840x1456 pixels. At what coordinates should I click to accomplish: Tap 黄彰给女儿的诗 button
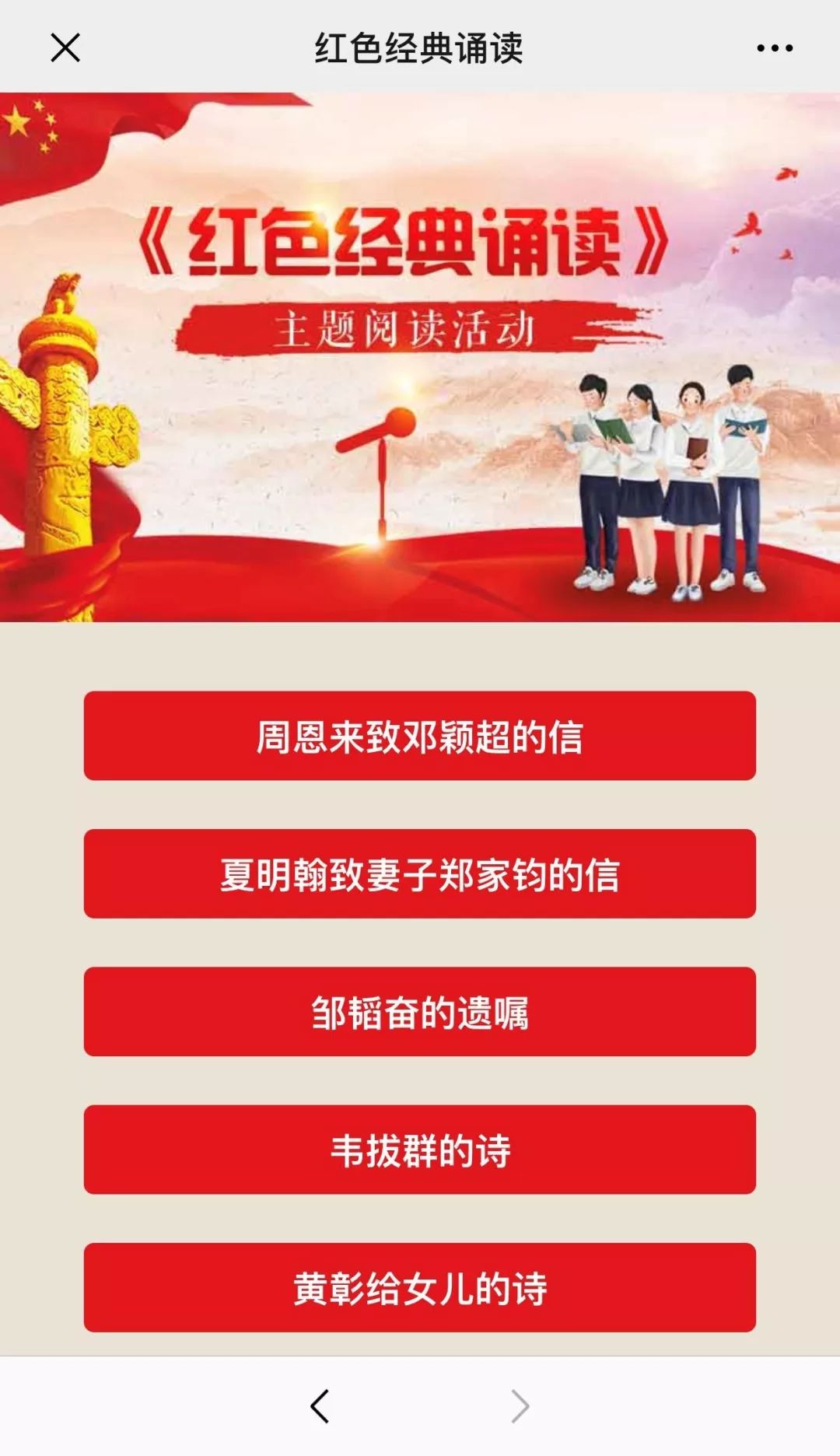tap(420, 1287)
